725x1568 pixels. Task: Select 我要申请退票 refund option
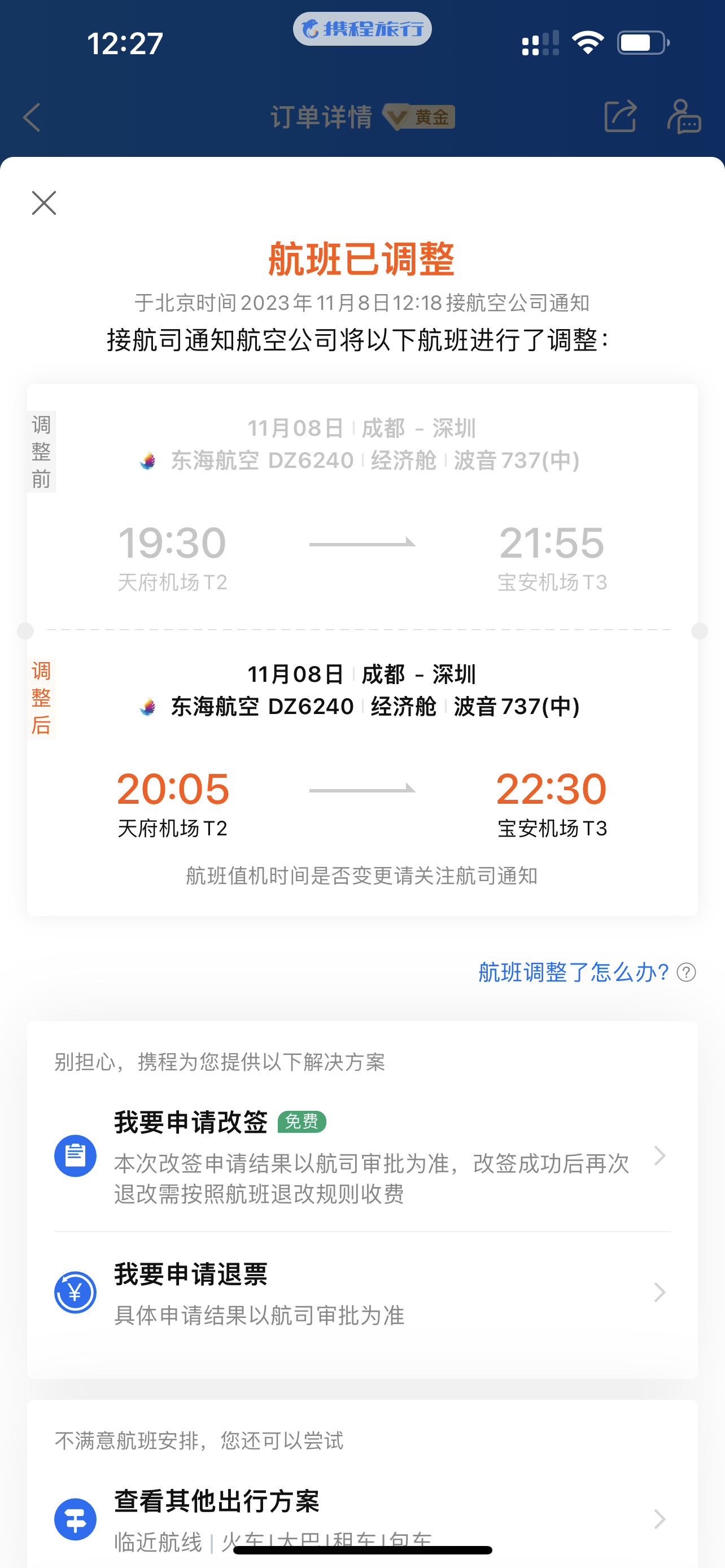pyautogui.click(x=362, y=1292)
